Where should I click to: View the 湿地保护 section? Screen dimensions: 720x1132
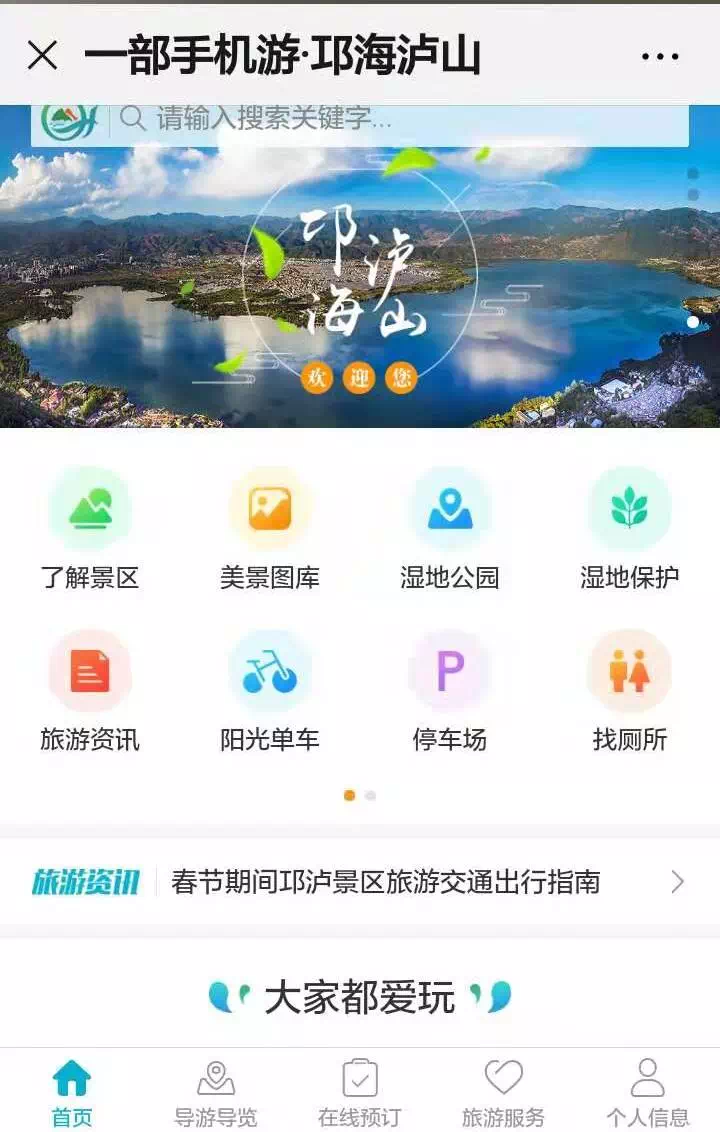tap(629, 530)
